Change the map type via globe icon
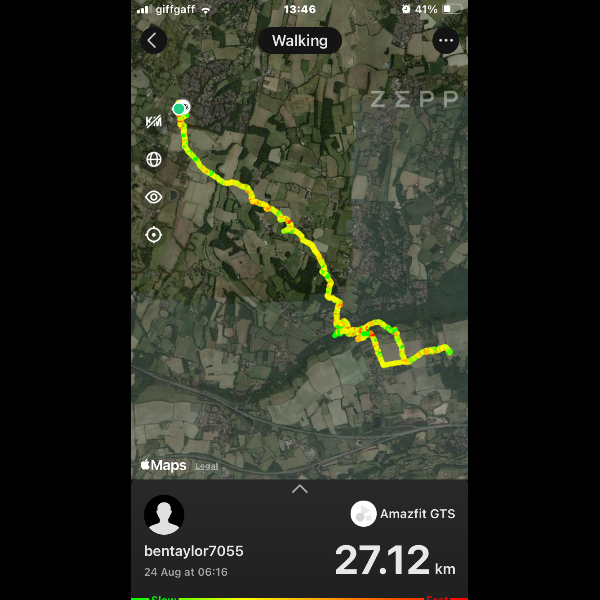The width and height of the screenshot is (600, 600). point(153,159)
